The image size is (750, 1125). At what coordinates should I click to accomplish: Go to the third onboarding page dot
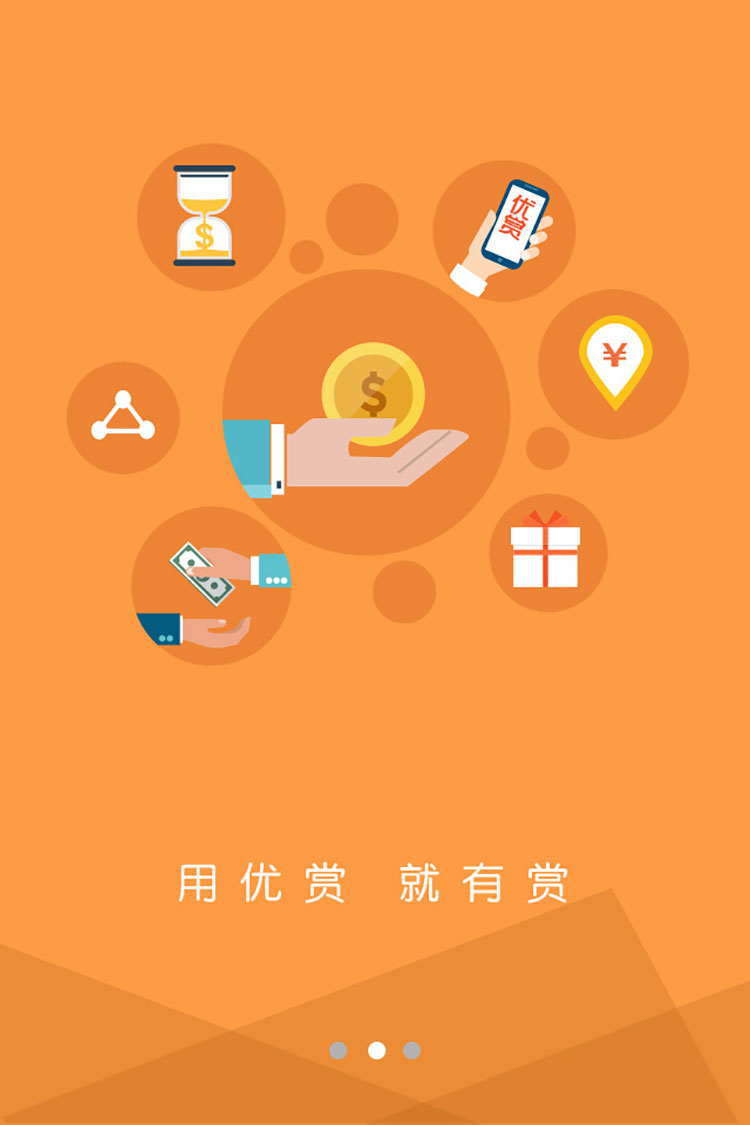click(412, 1050)
